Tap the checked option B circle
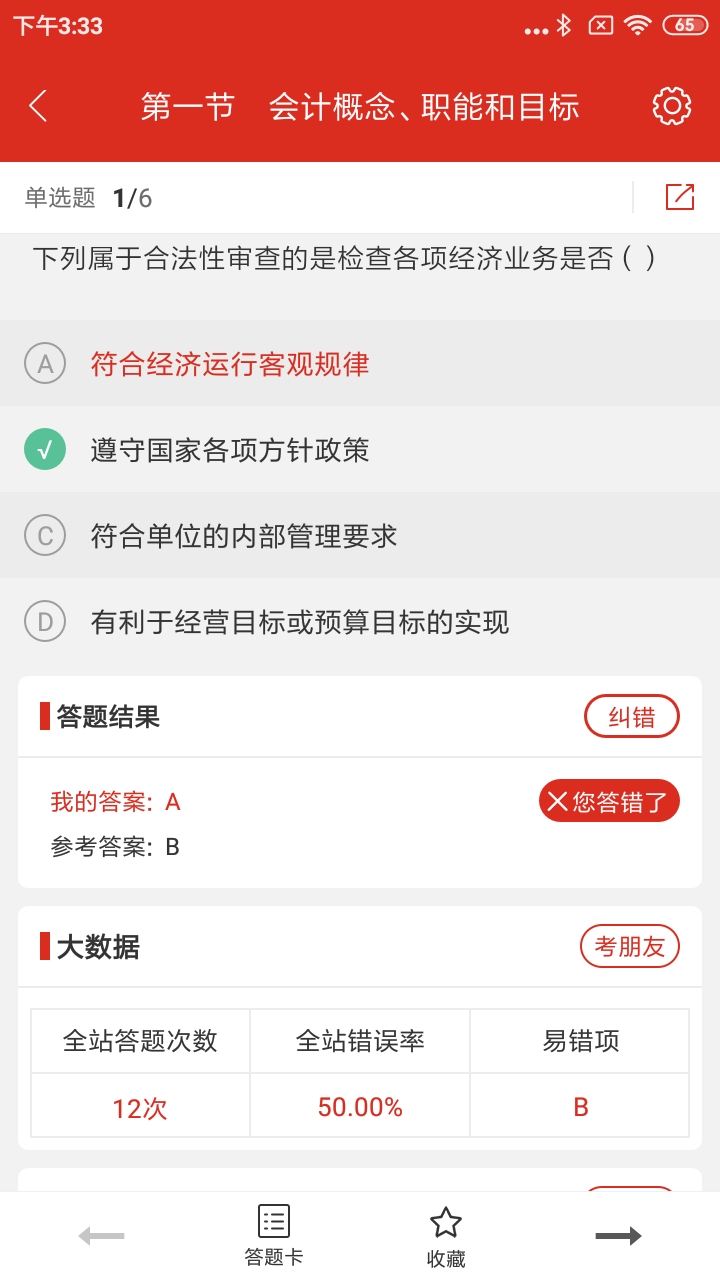720x1280 pixels. tap(44, 449)
